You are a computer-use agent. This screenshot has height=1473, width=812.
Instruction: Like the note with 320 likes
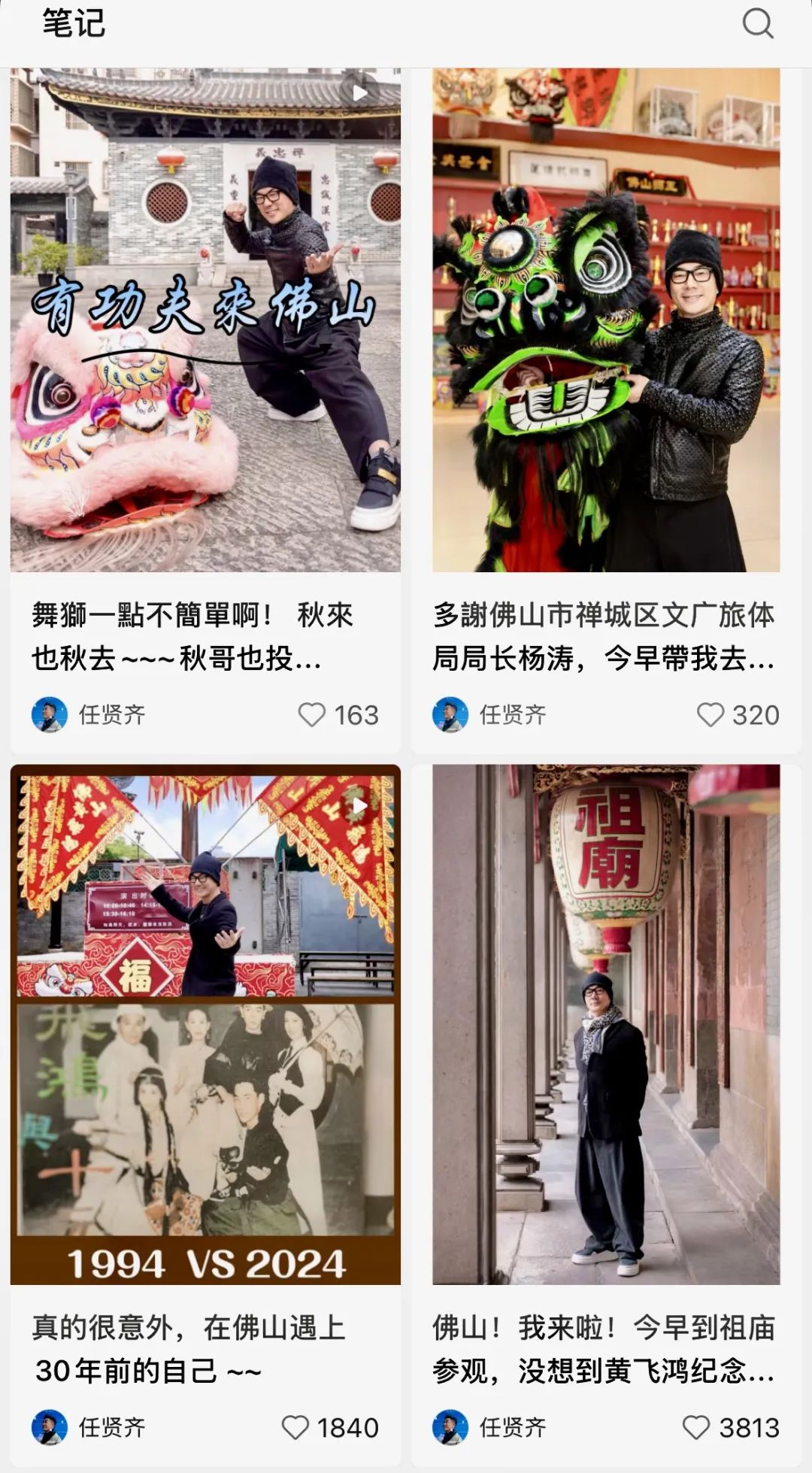coord(710,714)
